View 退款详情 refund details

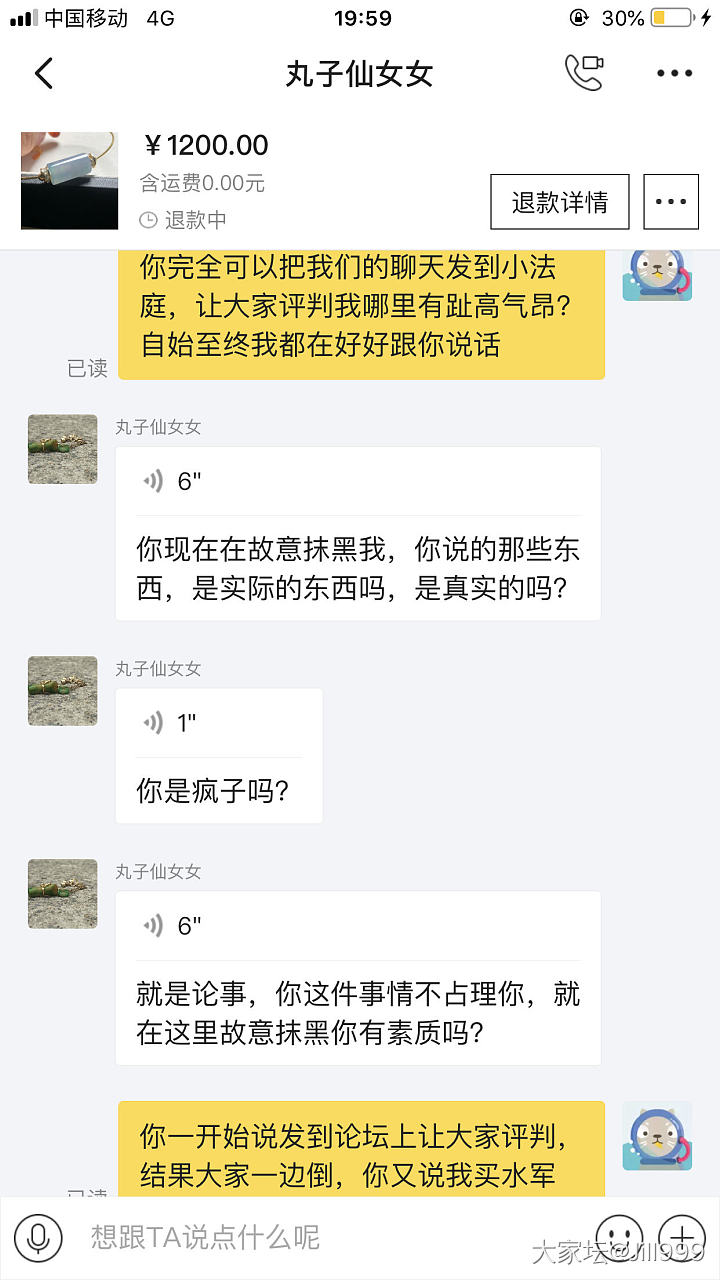[559, 202]
